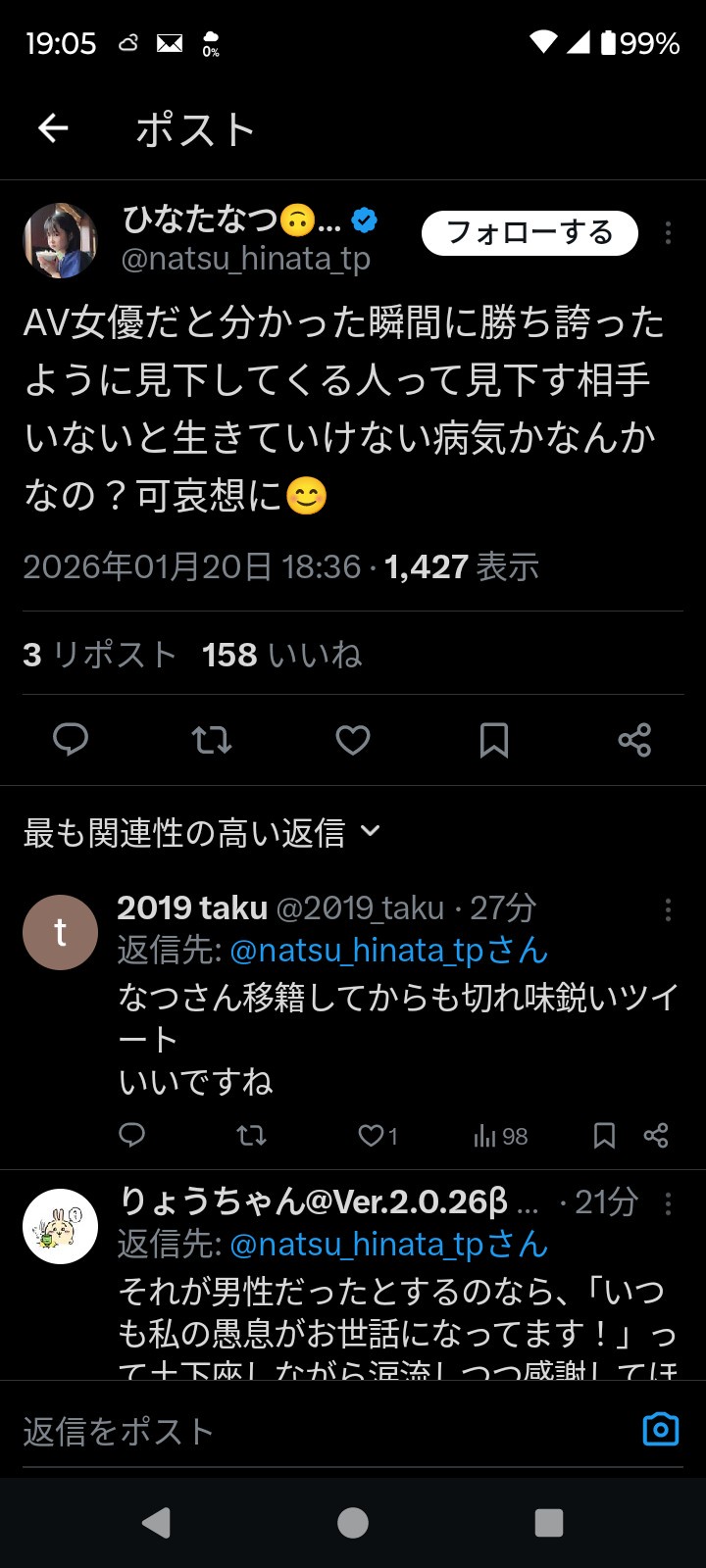Like 2019 taku's reply
The image size is (706, 1568).
click(378, 1136)
